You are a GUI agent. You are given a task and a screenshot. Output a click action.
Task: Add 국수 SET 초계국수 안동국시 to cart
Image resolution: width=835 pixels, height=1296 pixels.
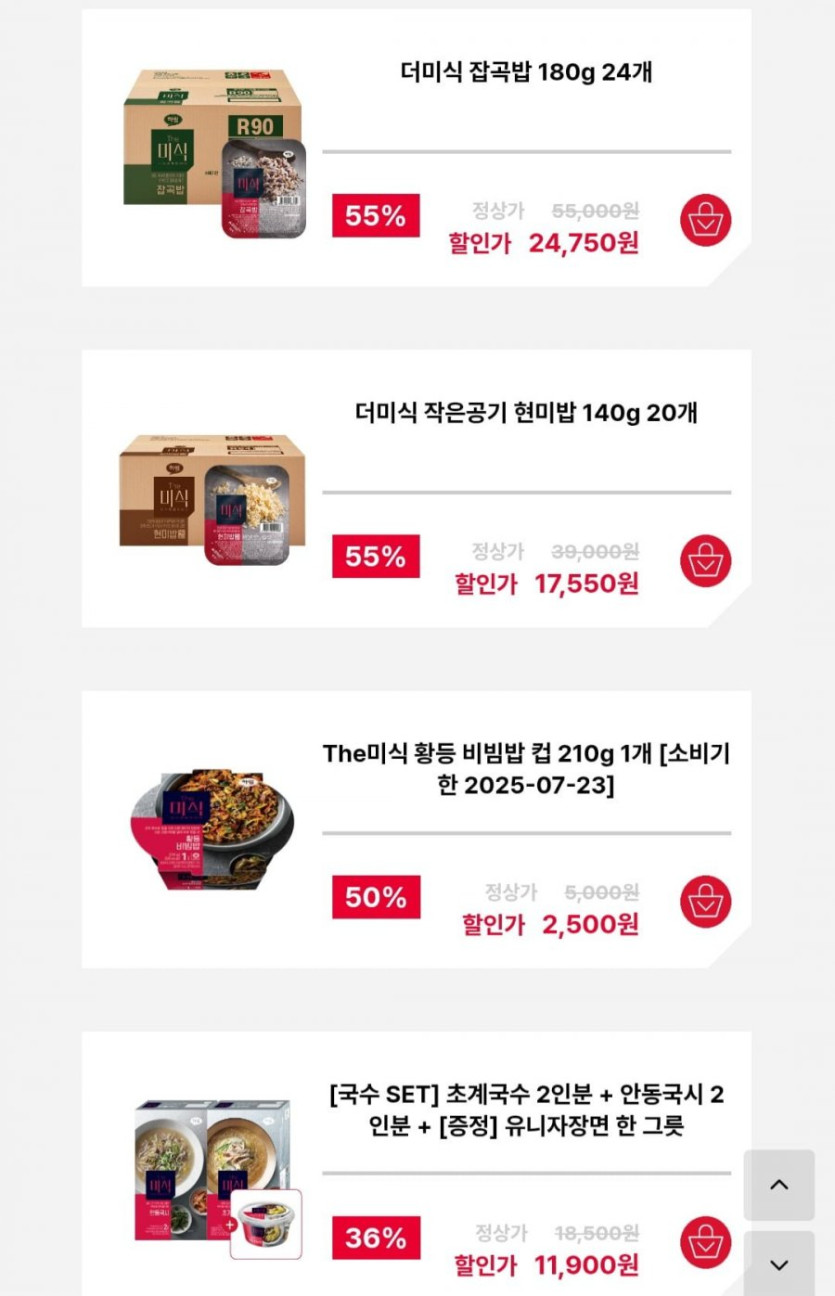[x=705, y=1243]
